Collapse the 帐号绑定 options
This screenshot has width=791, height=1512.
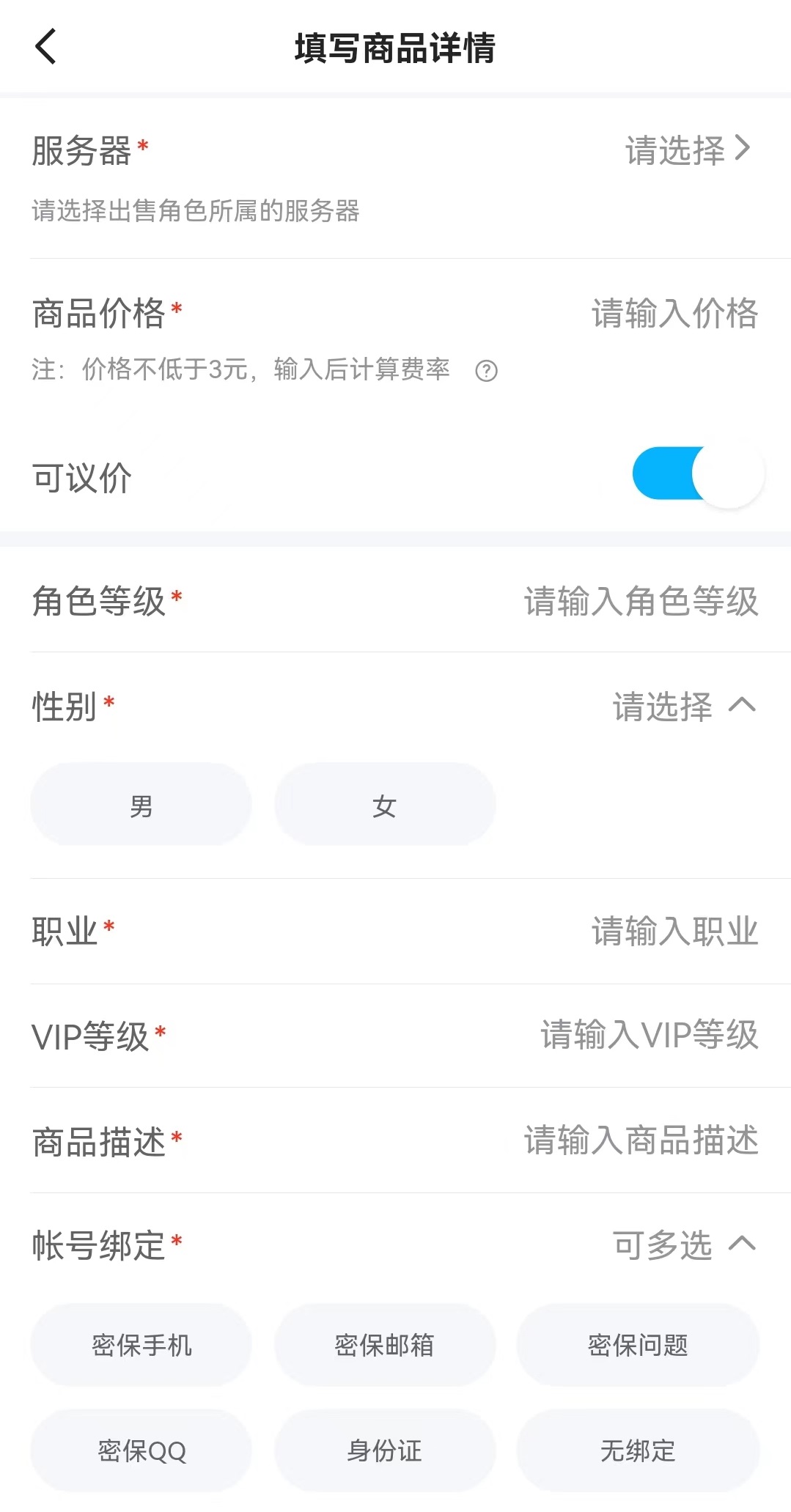click(741, 1244)
